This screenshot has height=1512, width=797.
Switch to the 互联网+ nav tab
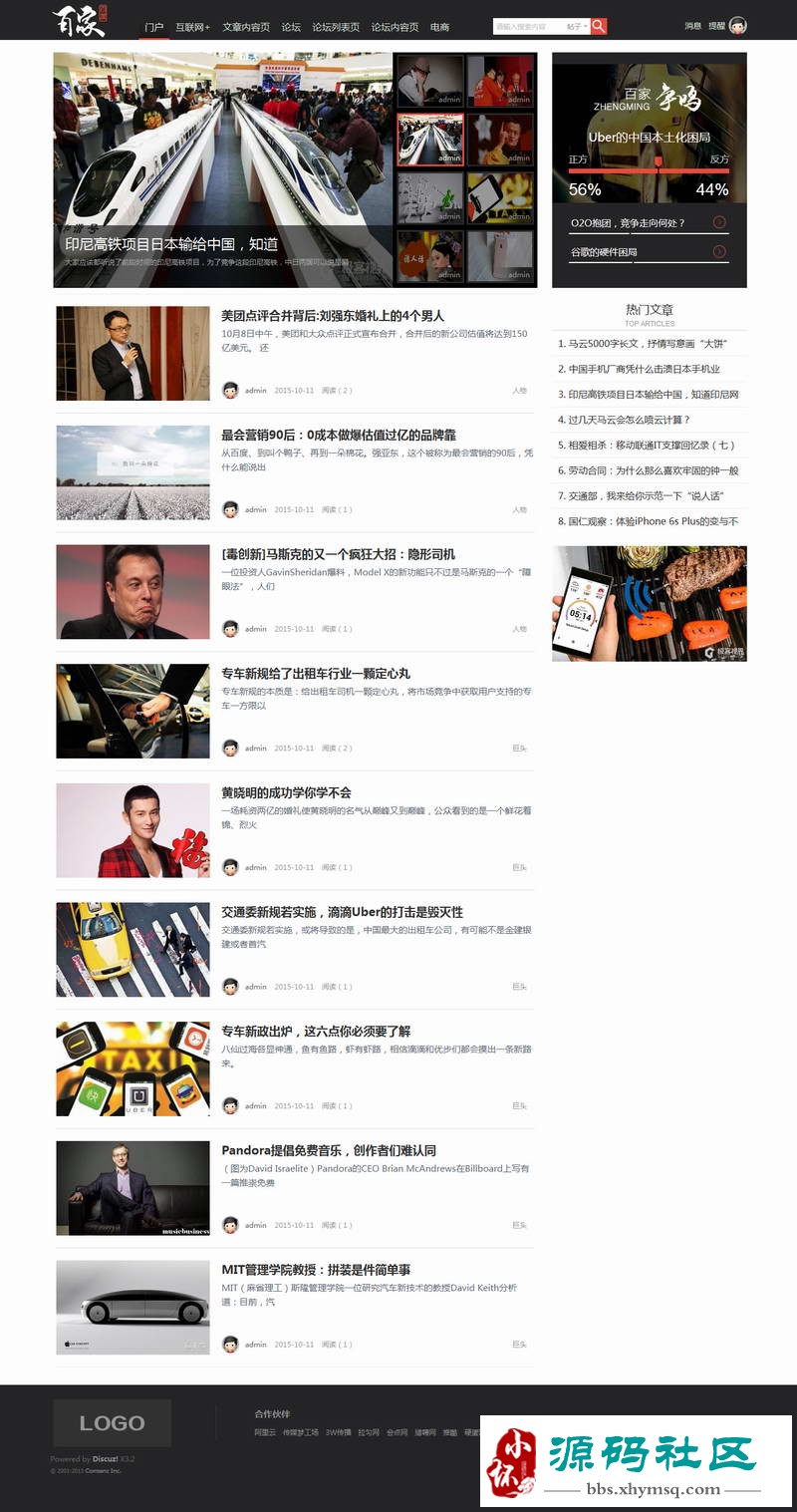(x=192, y=27)
